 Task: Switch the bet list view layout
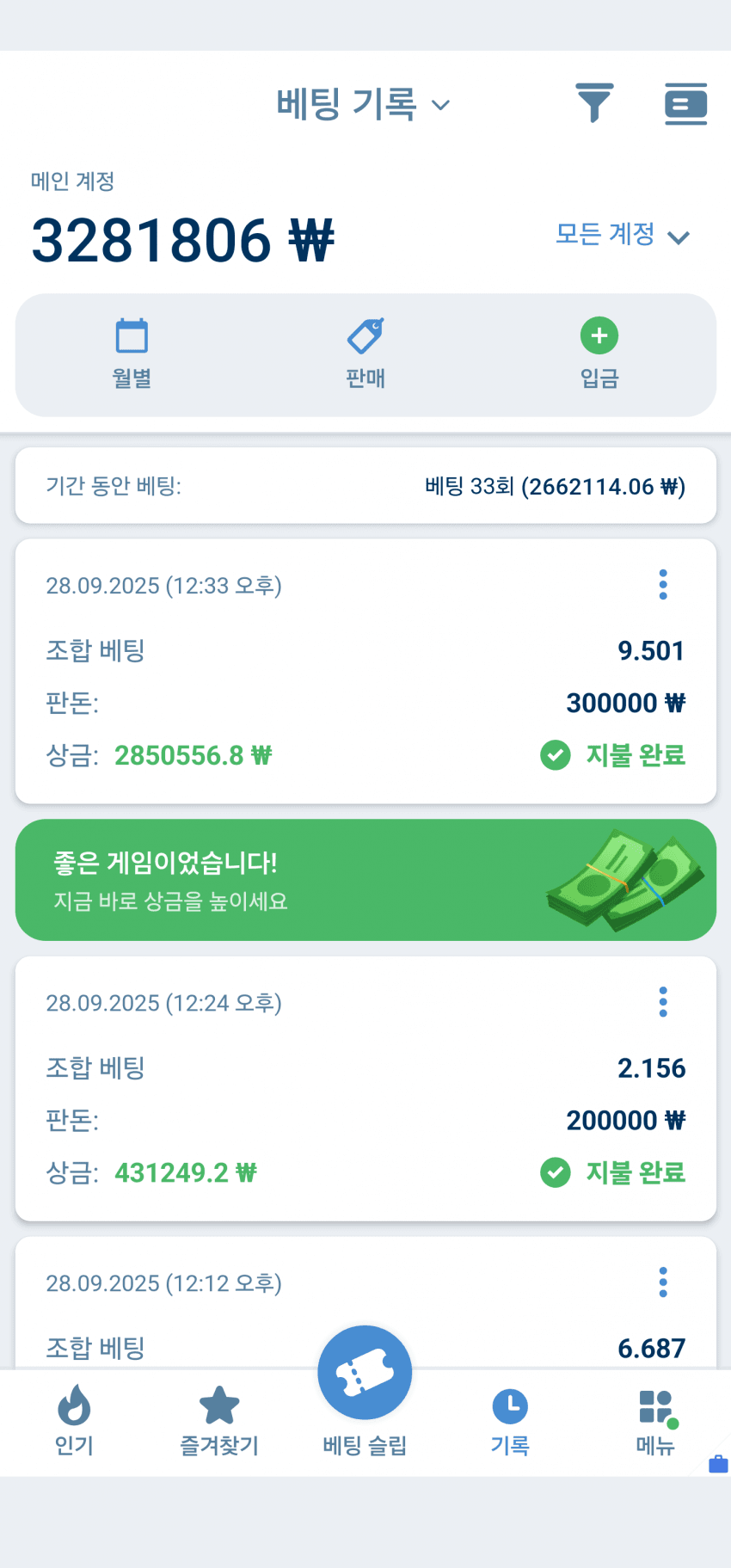(x=685, y=104)
